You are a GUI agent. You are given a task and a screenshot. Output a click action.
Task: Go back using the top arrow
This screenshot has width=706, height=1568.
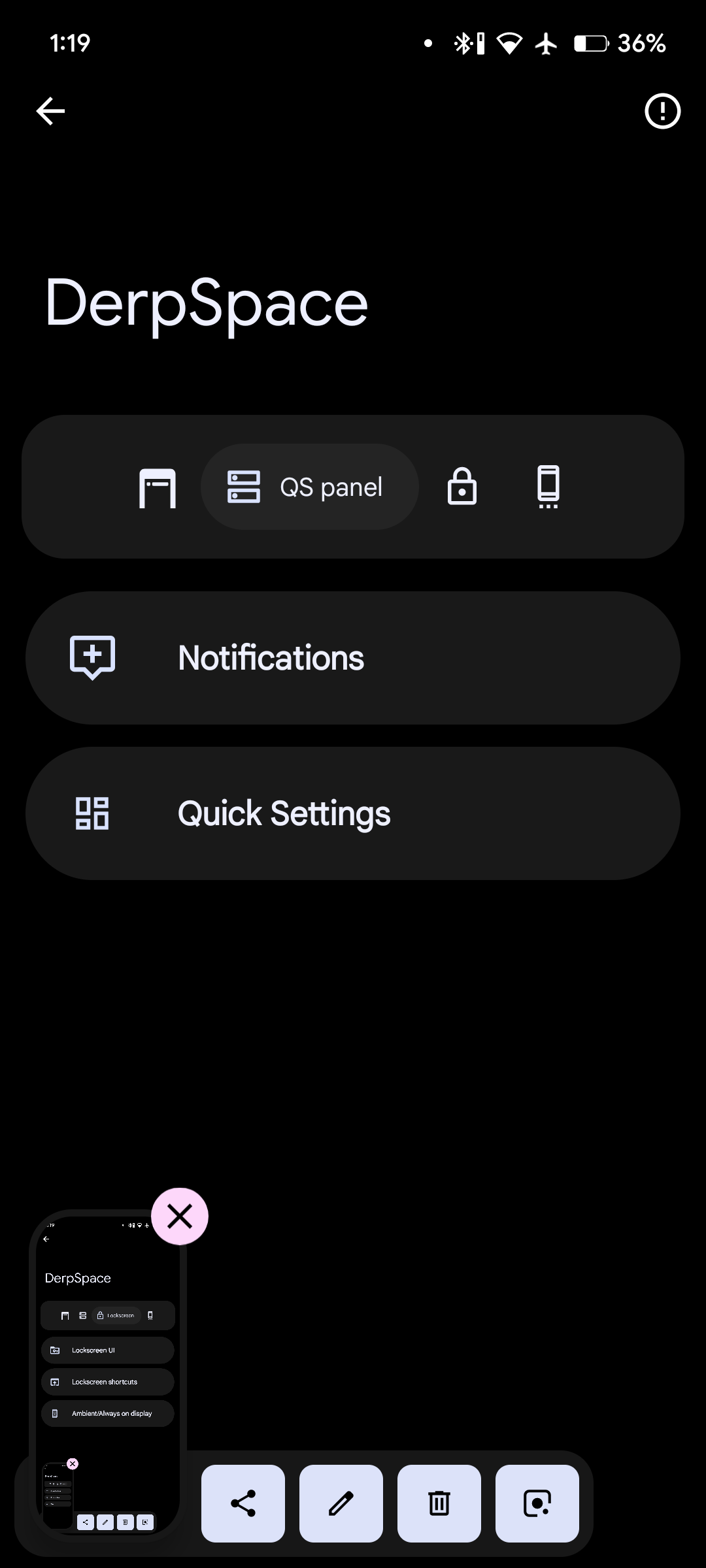point(50,111)
